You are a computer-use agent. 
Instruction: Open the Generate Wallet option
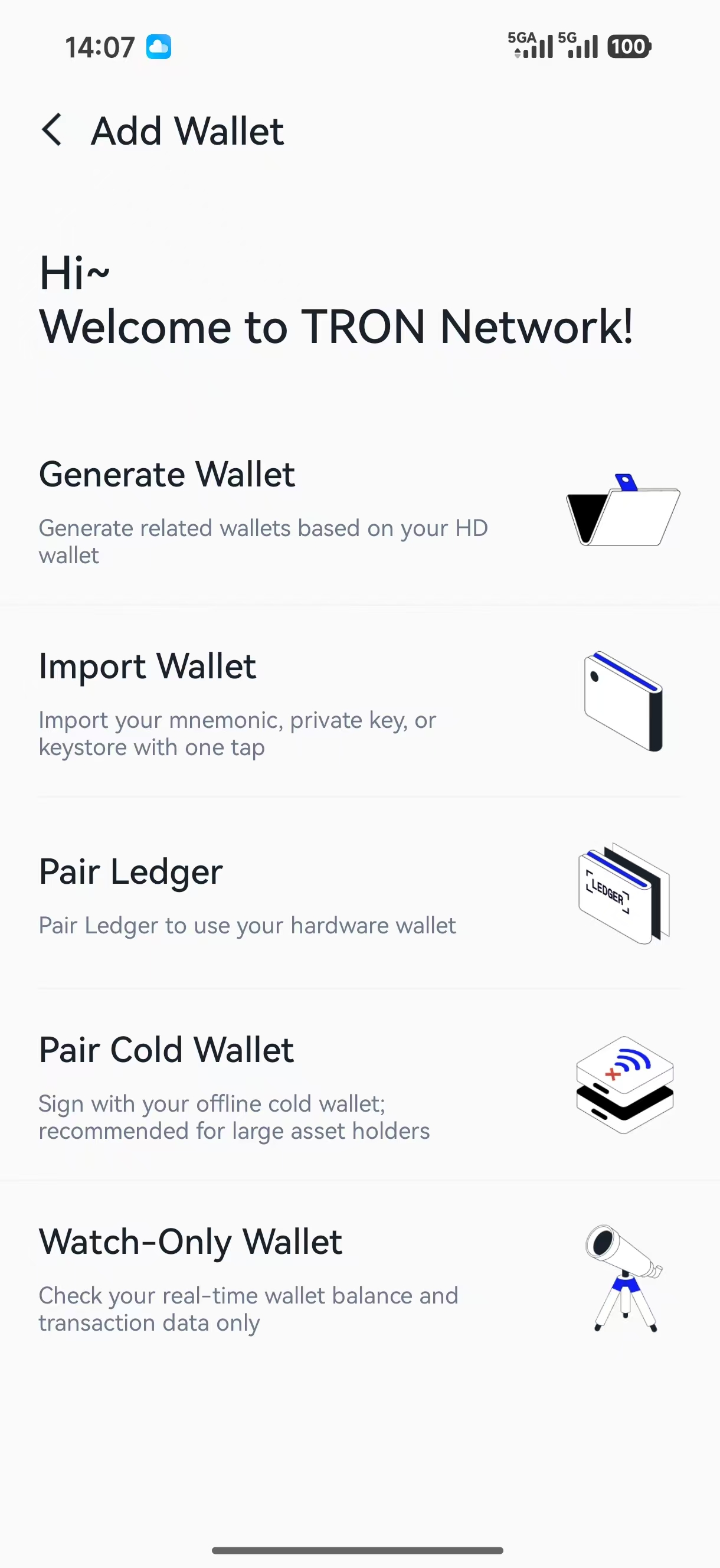point(359,510)
